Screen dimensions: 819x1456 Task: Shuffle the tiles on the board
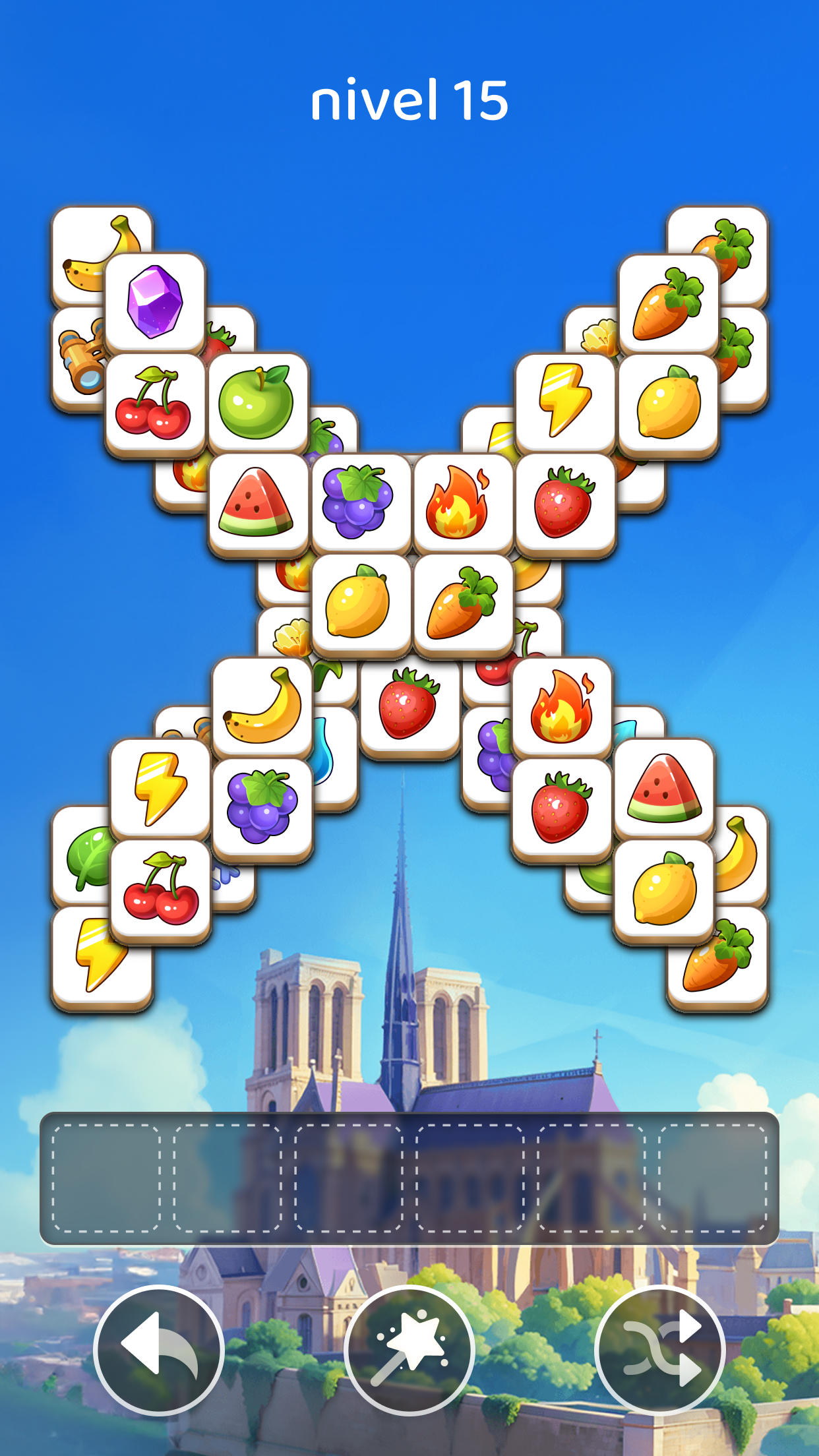(659, 1349)
